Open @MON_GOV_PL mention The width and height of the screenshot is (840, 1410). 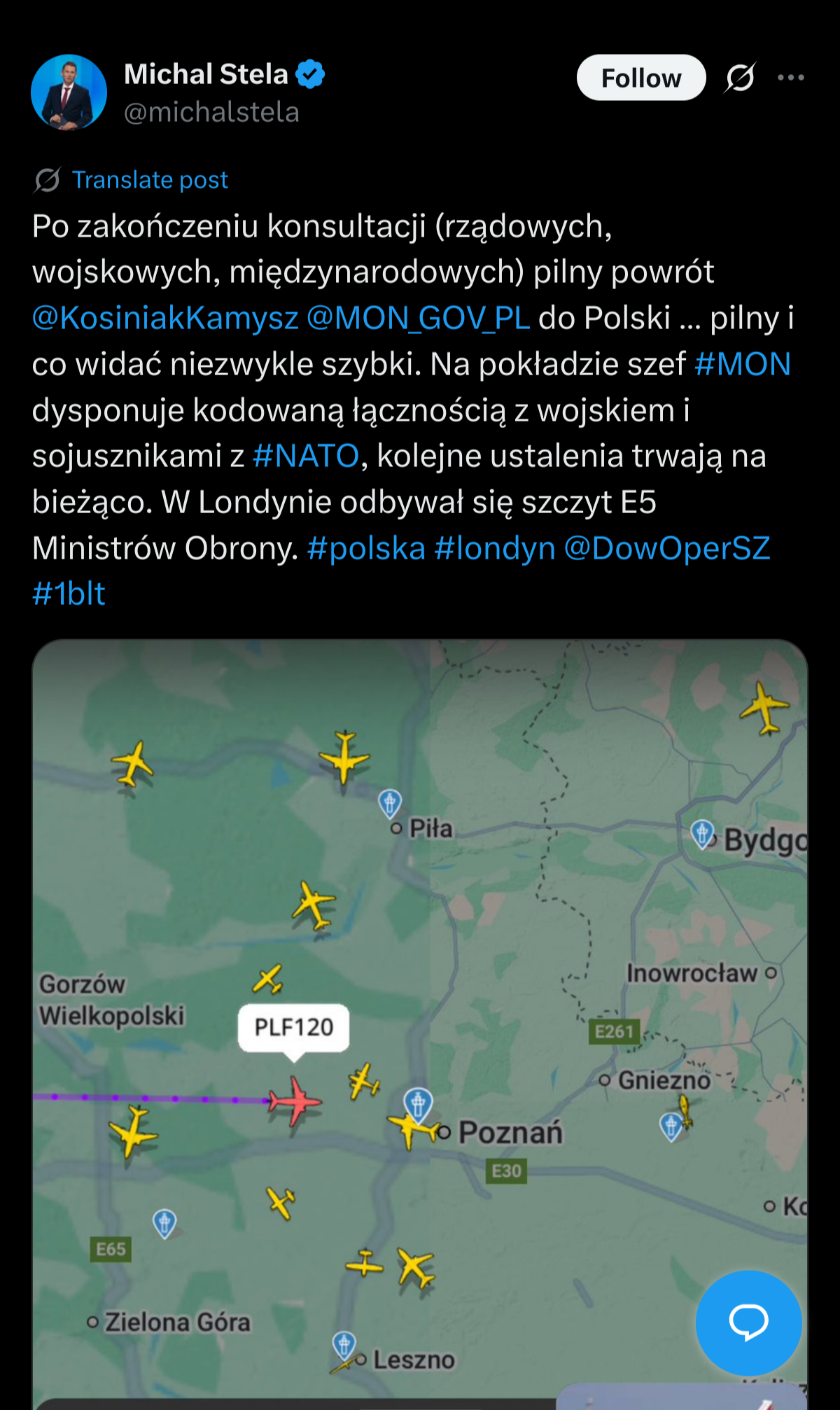tap(418, 318)
